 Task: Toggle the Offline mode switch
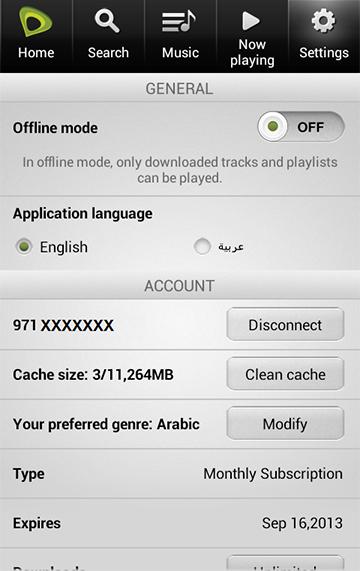tap(301, 127)
